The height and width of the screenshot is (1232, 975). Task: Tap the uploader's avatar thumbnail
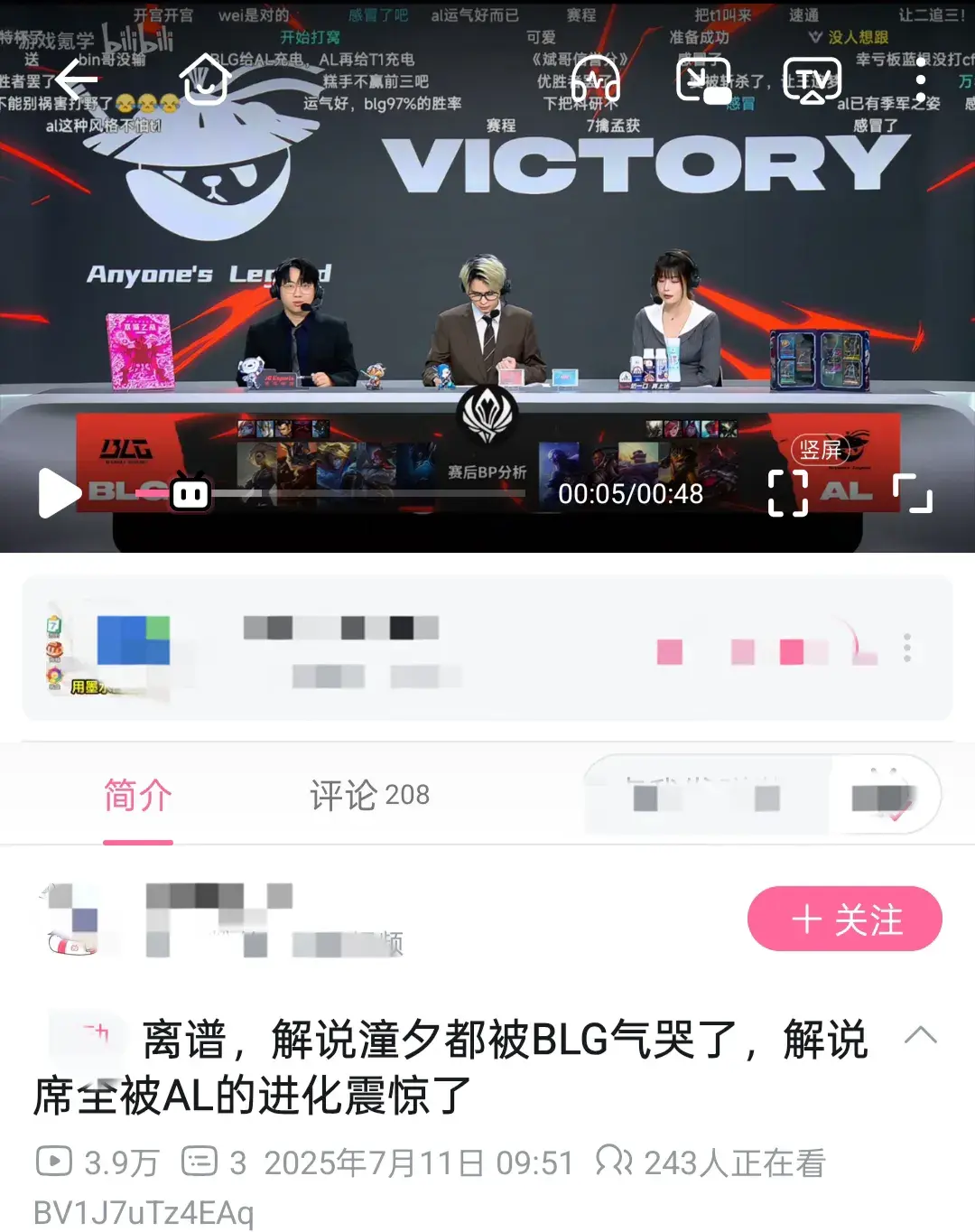click(77, 919)
